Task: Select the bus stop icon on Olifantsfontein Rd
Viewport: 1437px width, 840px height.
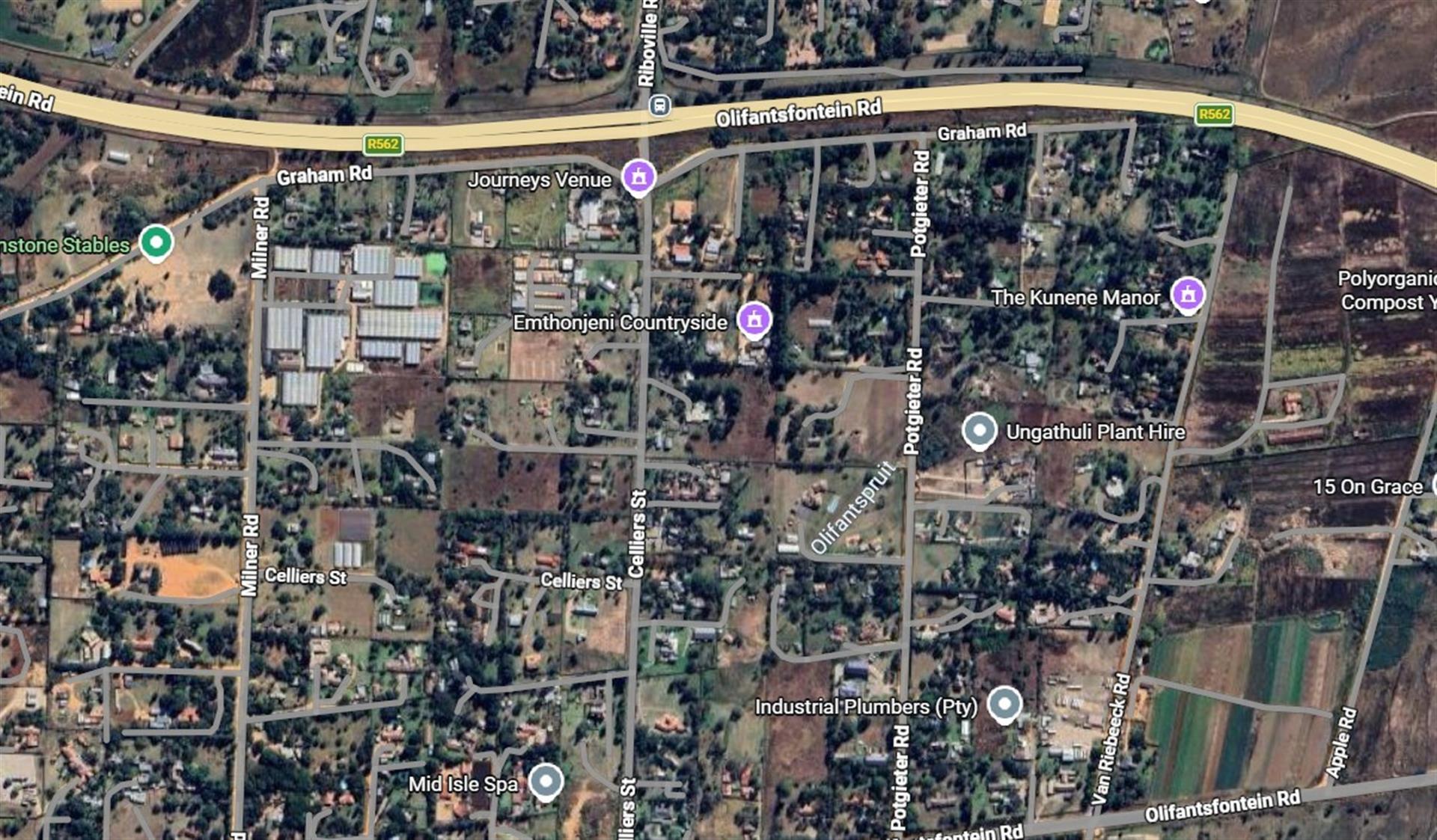Action: point(659,105)
